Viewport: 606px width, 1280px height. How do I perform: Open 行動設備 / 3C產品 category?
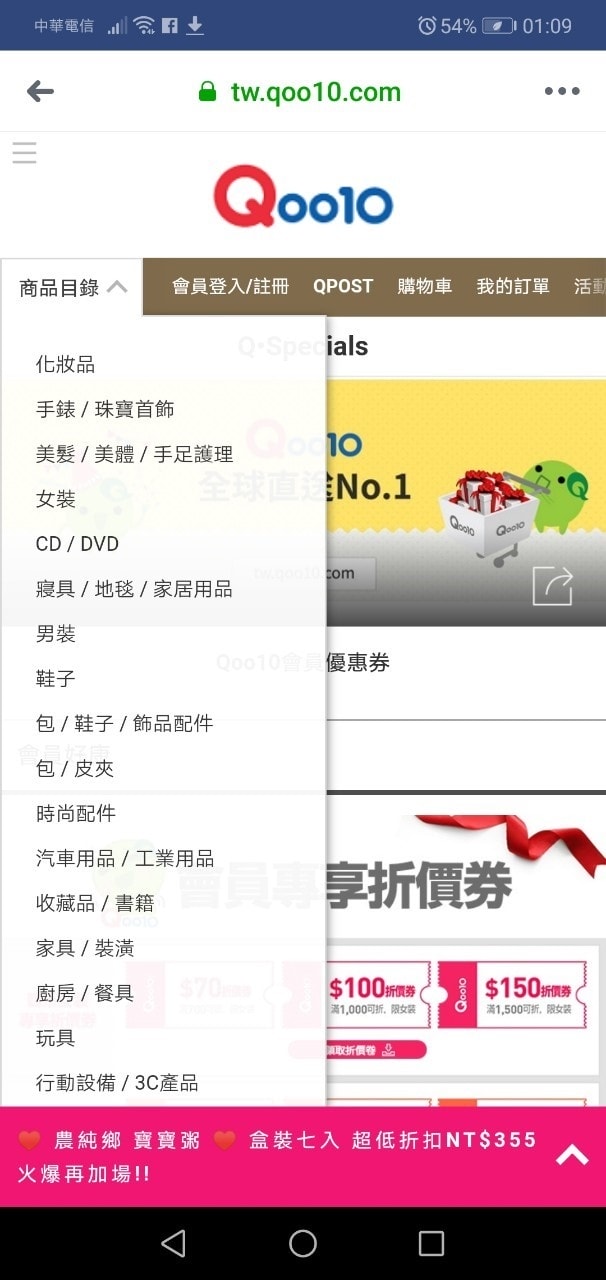click(x=117, y=1083)
